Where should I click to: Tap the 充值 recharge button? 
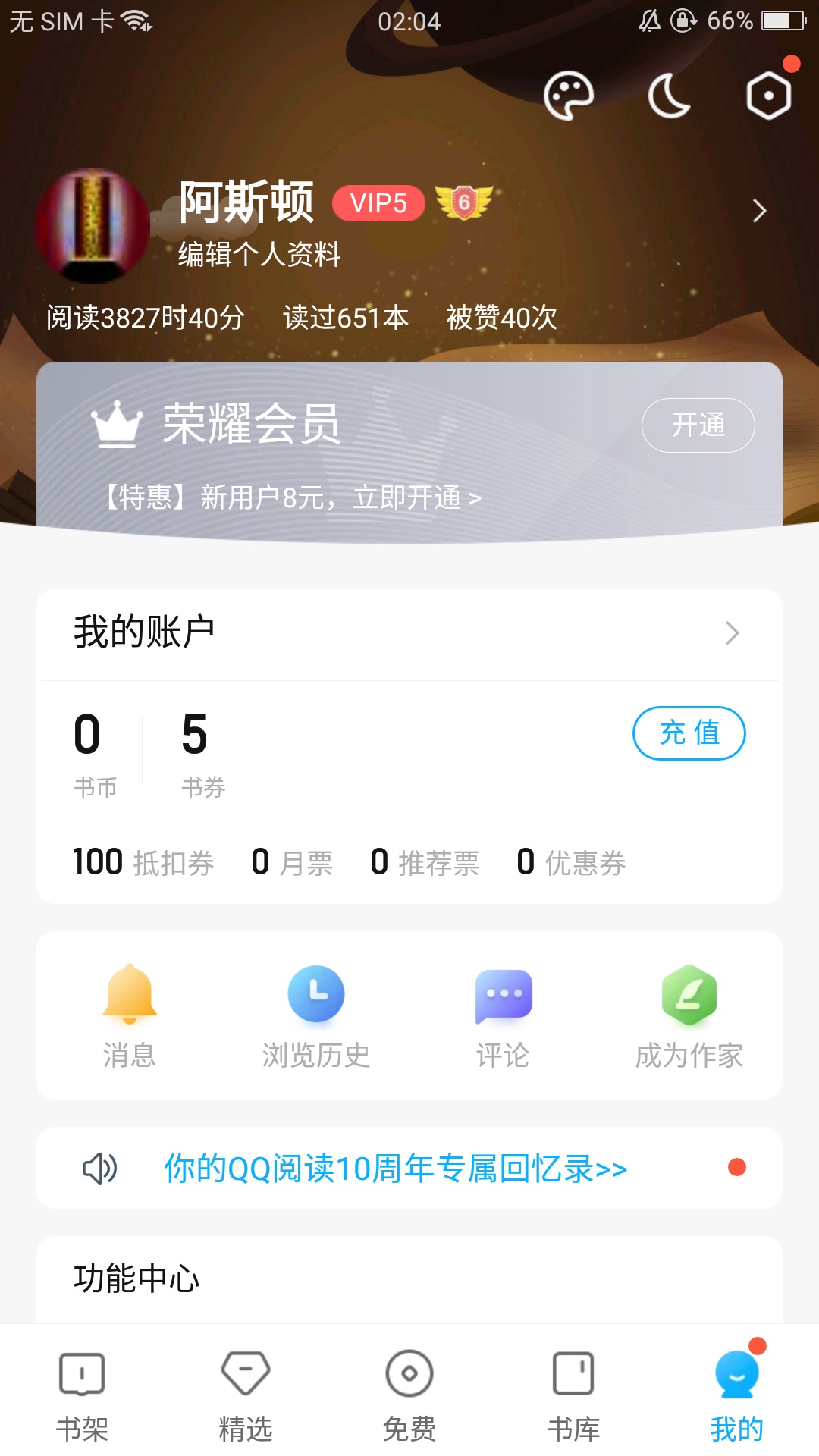click(x=689, y=733)
